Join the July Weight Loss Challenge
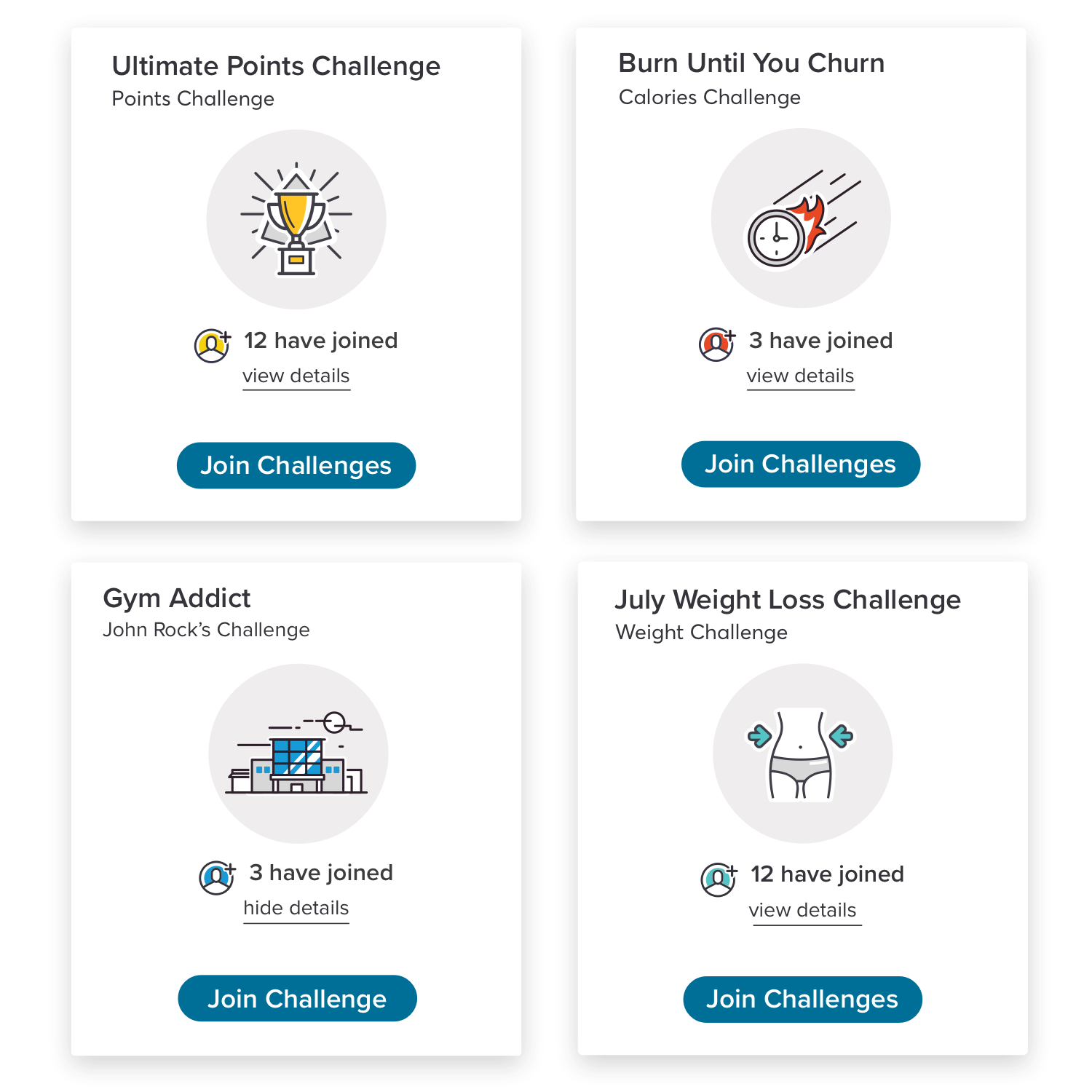This screenshot has width=1092, height=1092. (x=802, y=999)
